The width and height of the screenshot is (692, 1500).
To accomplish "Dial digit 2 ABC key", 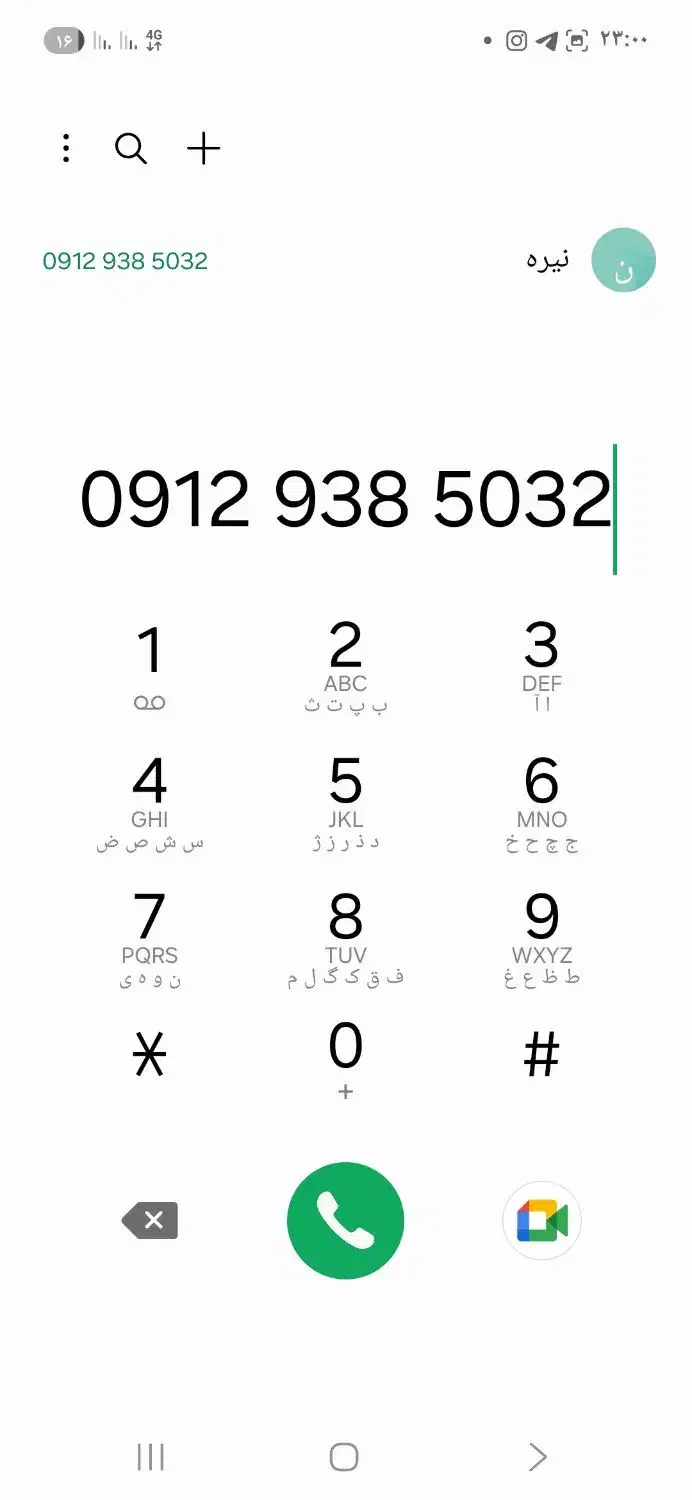I will 345,665.
